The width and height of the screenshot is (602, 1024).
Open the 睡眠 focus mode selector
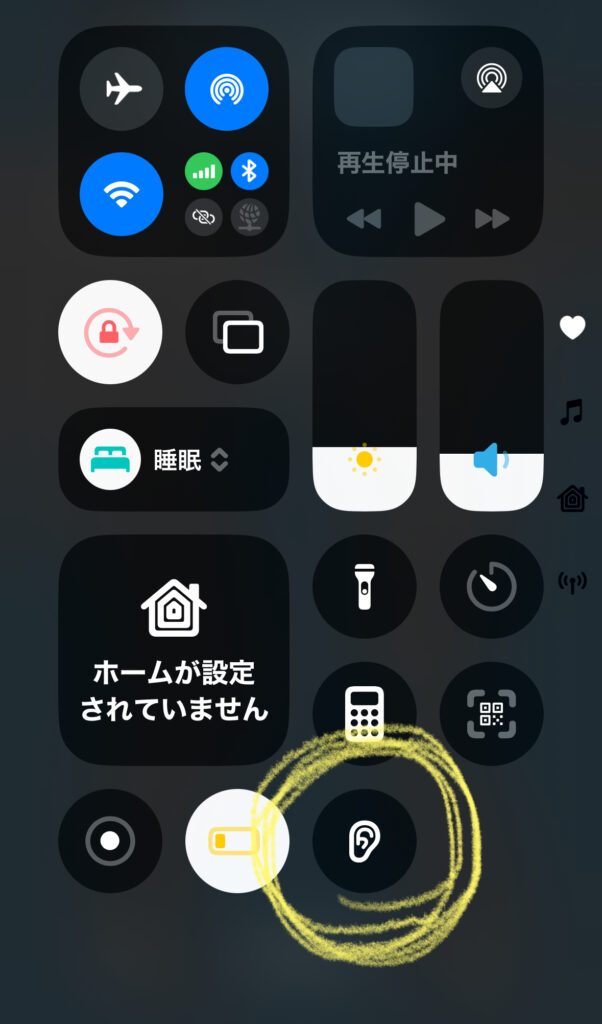(x=173, y=460)
